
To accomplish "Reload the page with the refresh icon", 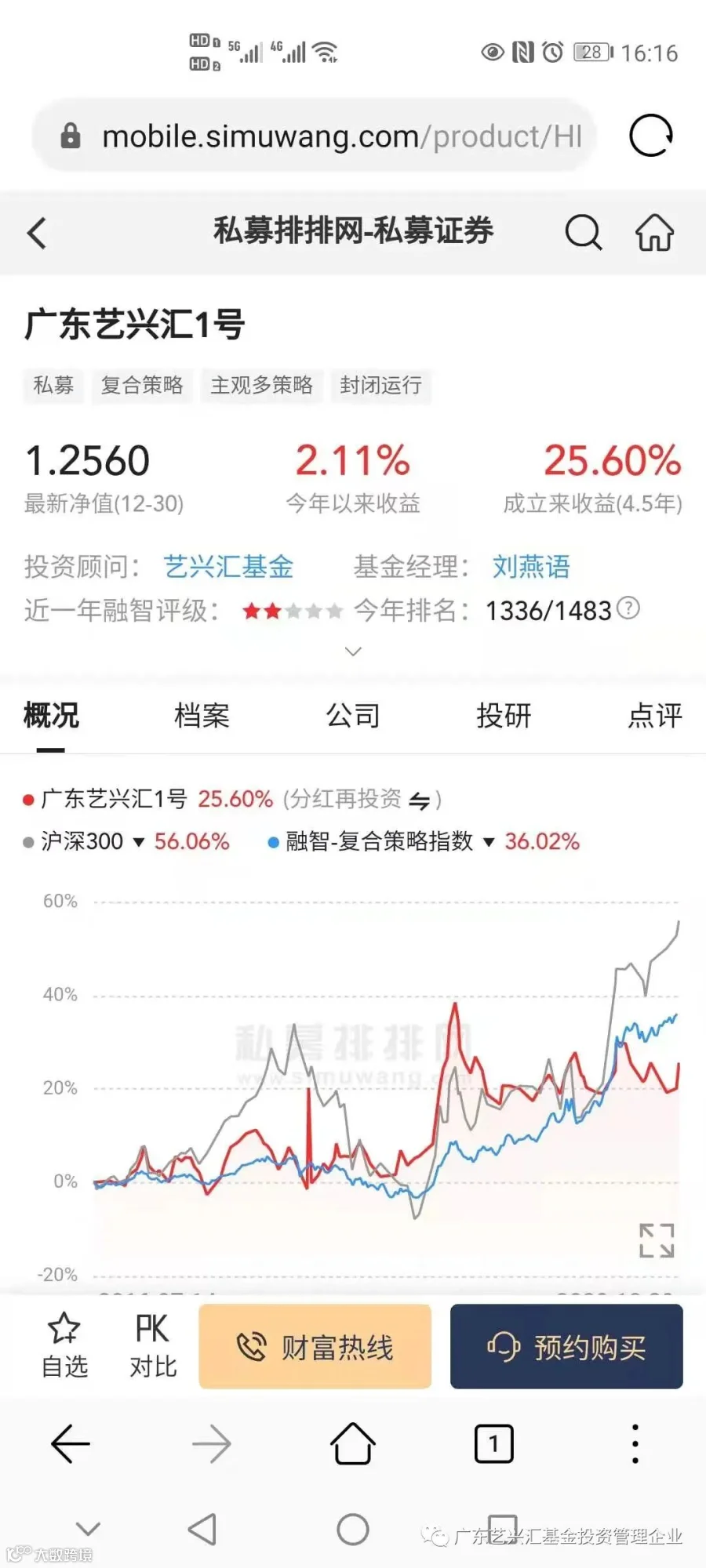I will pos(651,136).
